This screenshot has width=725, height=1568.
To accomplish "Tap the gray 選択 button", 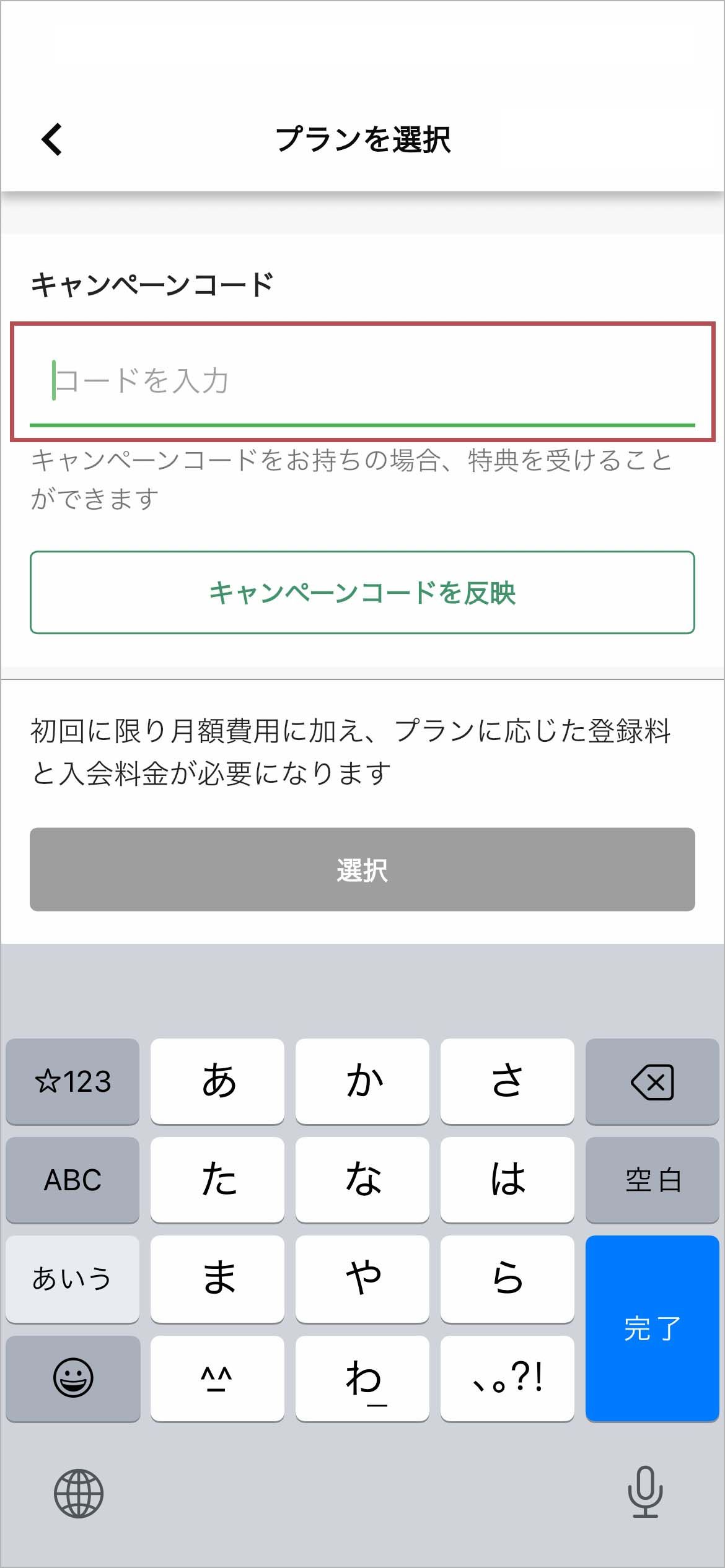I will pyautogui.click(x=362, y=869).
